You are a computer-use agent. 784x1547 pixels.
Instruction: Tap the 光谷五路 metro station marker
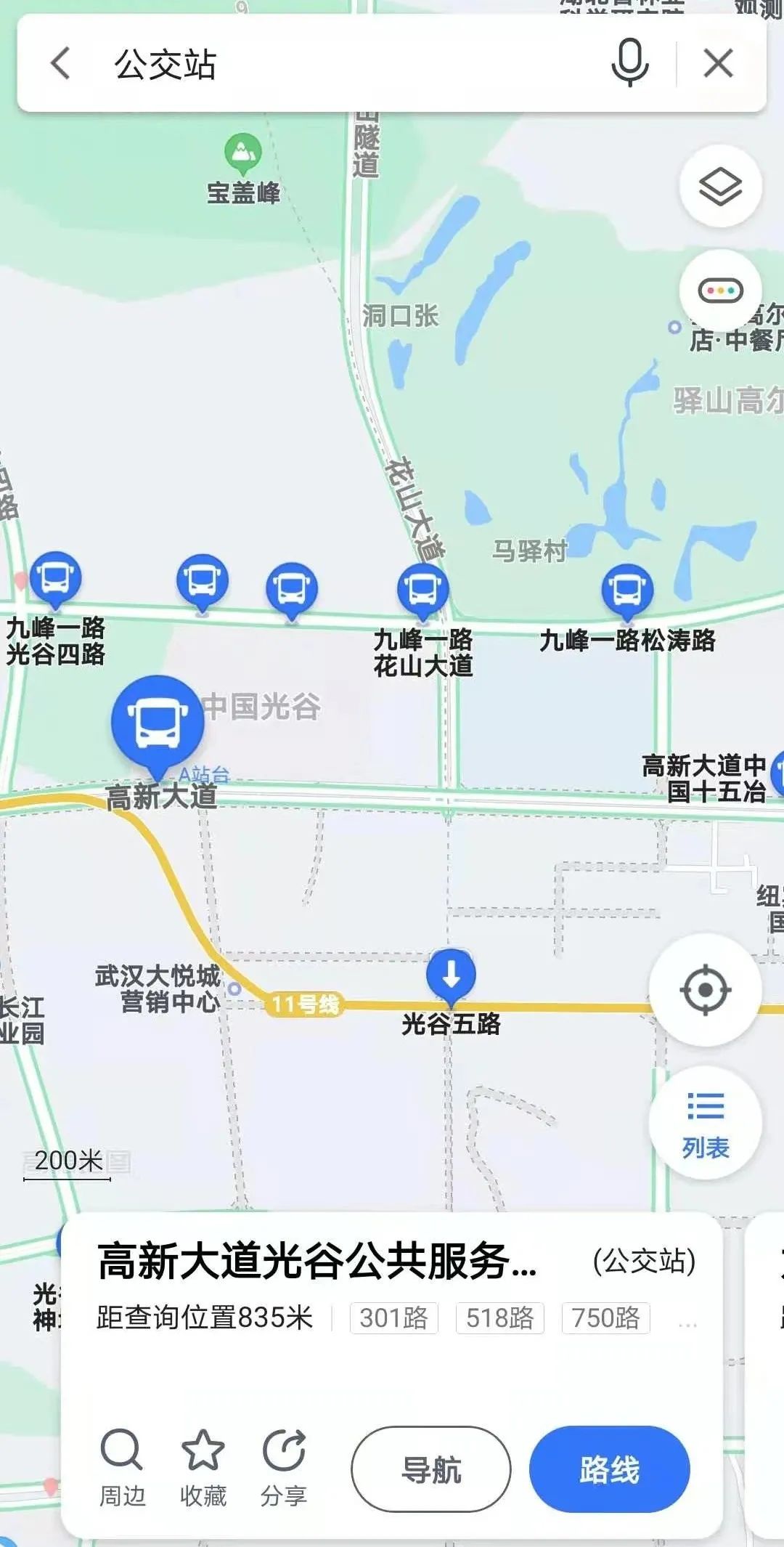click(451, 975)
